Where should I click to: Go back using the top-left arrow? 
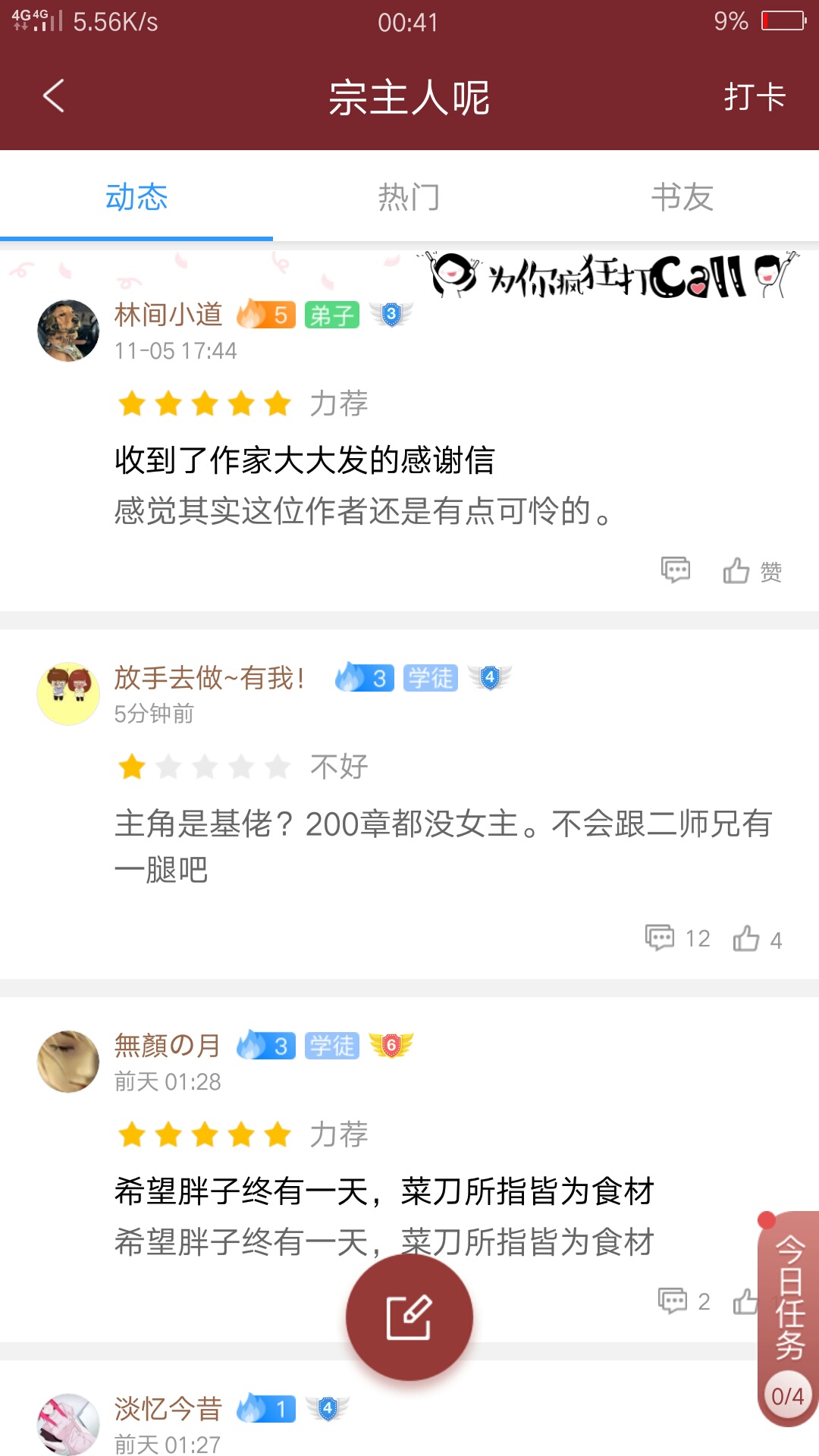53,97
